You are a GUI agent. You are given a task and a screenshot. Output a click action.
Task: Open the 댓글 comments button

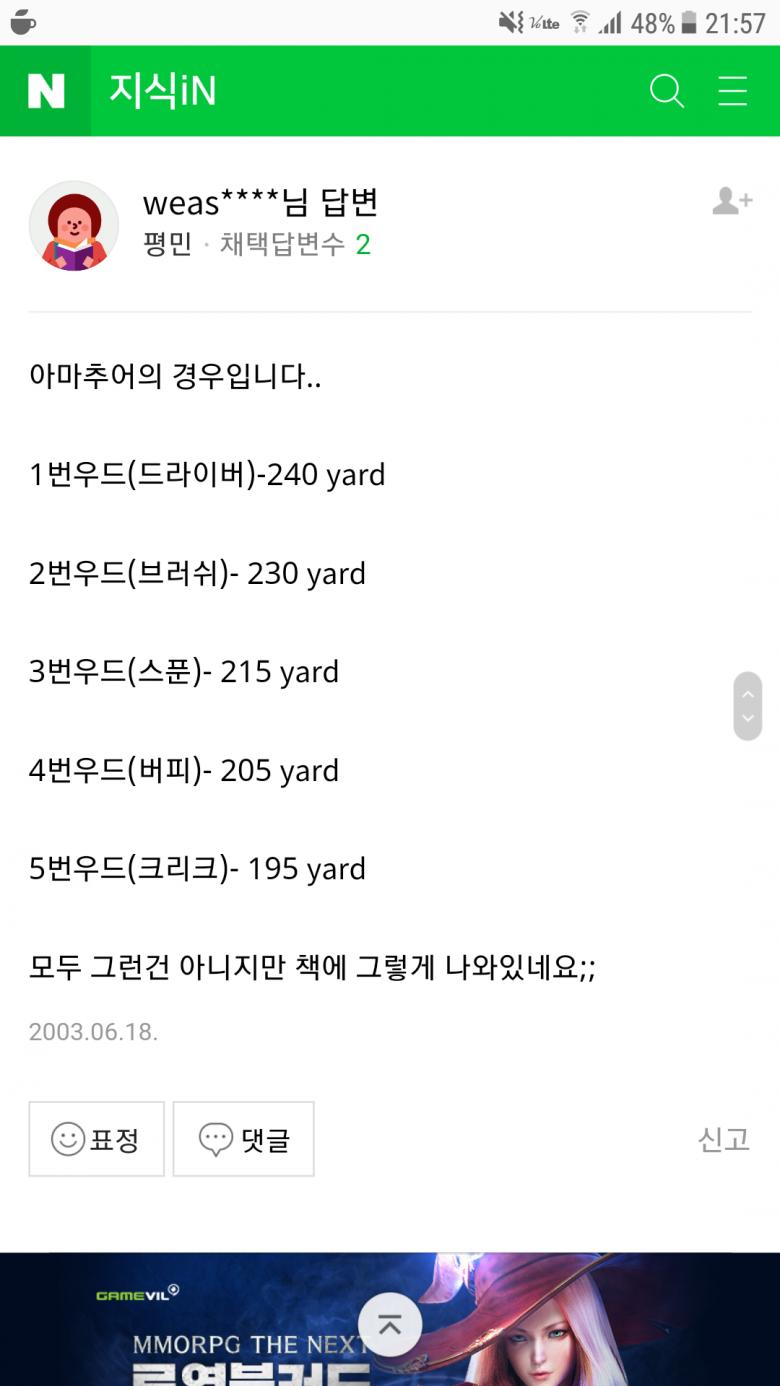[243, 1139]
